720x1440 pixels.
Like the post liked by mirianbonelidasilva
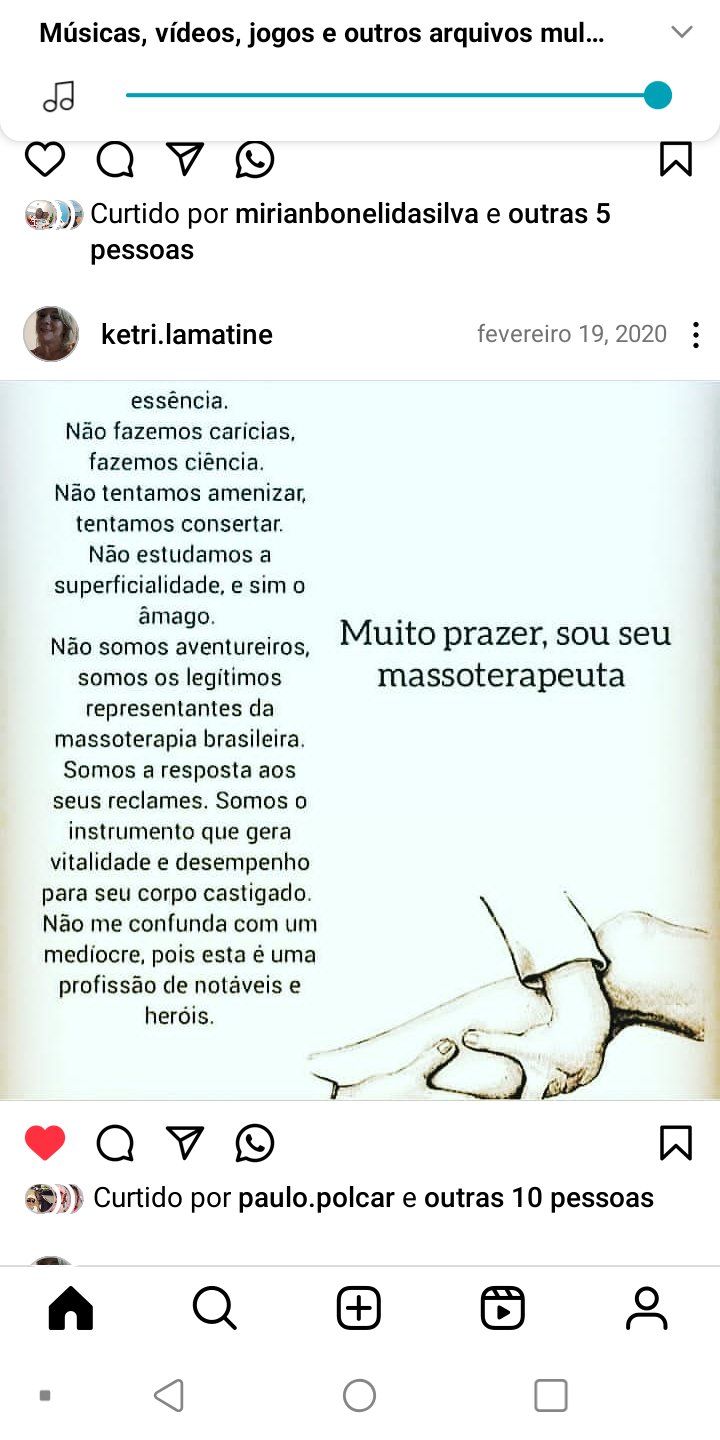45,159
